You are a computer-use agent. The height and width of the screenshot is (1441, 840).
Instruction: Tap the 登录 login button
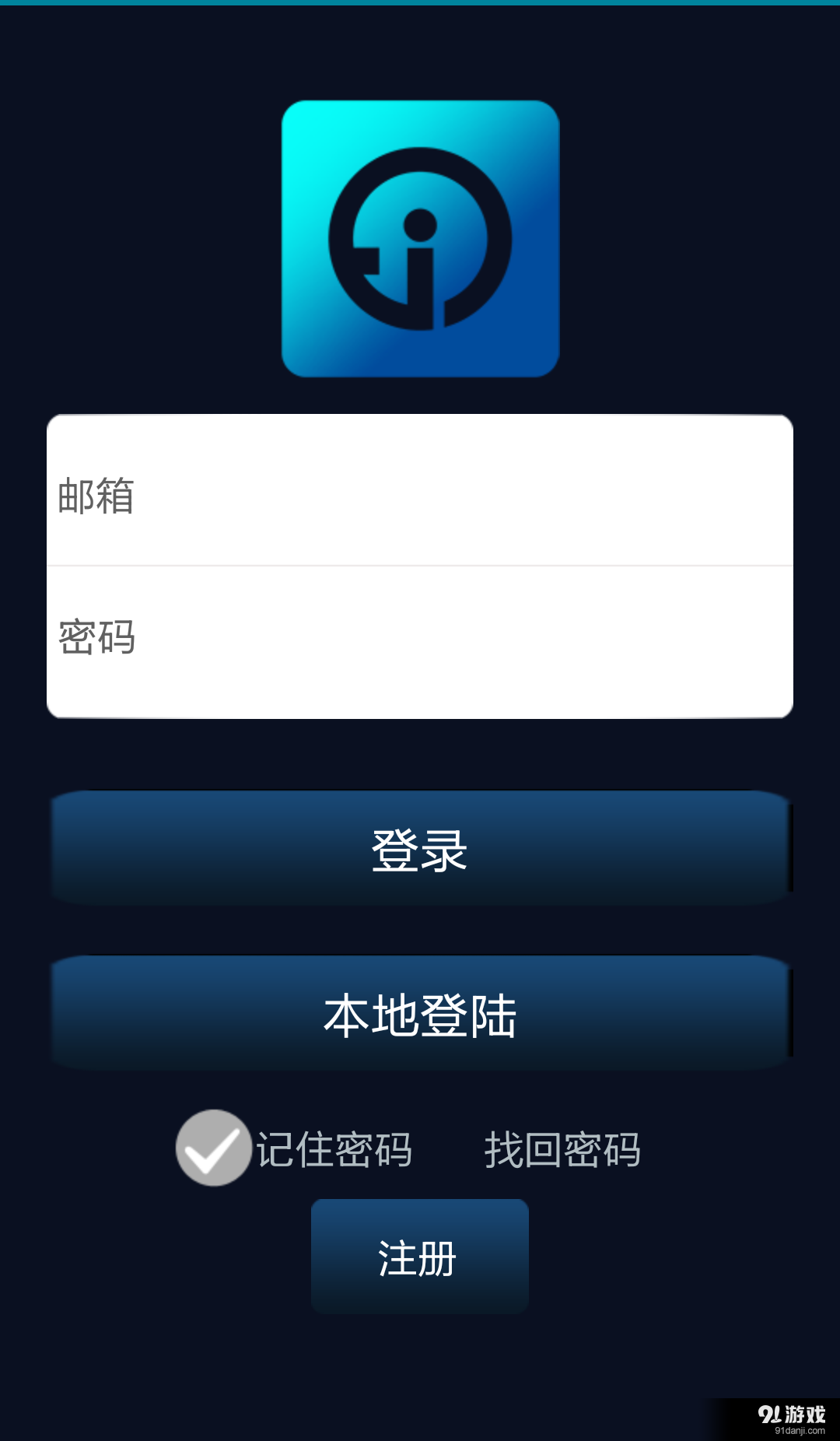click(x=420, y=850)
